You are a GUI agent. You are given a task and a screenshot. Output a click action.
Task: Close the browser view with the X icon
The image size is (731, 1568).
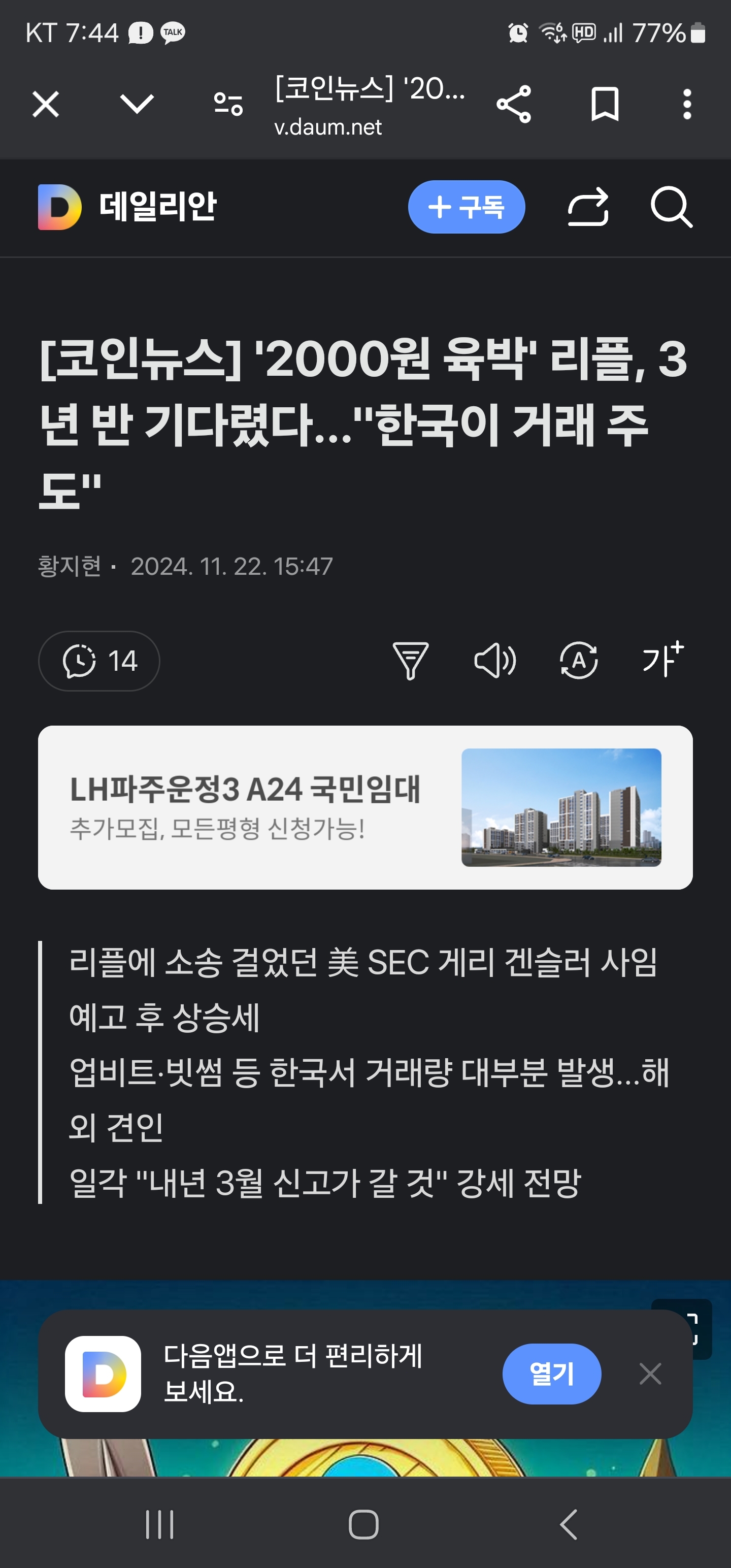[x=46, y=104]
